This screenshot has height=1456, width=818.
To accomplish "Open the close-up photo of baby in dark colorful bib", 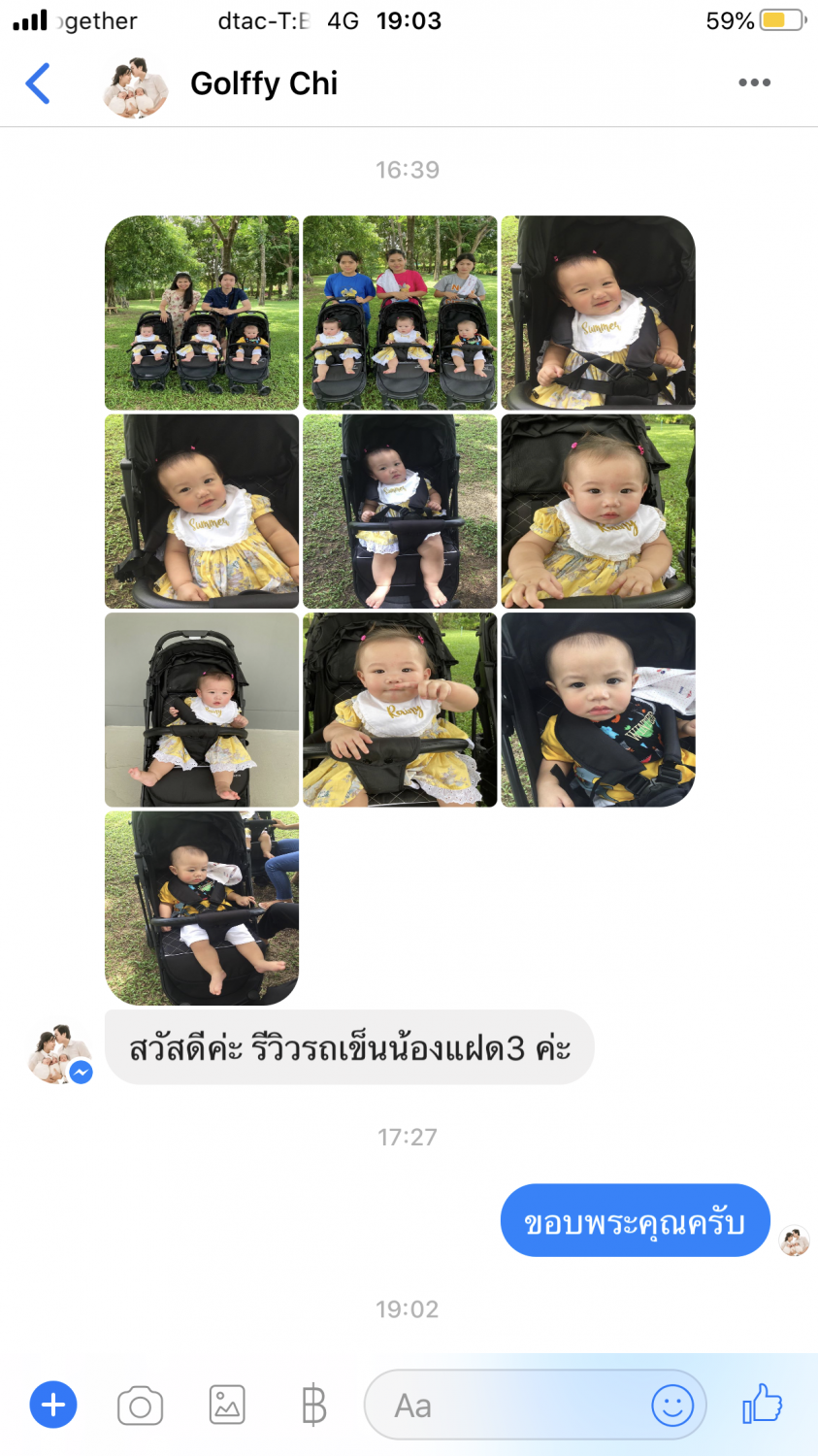I will point(598,710).
